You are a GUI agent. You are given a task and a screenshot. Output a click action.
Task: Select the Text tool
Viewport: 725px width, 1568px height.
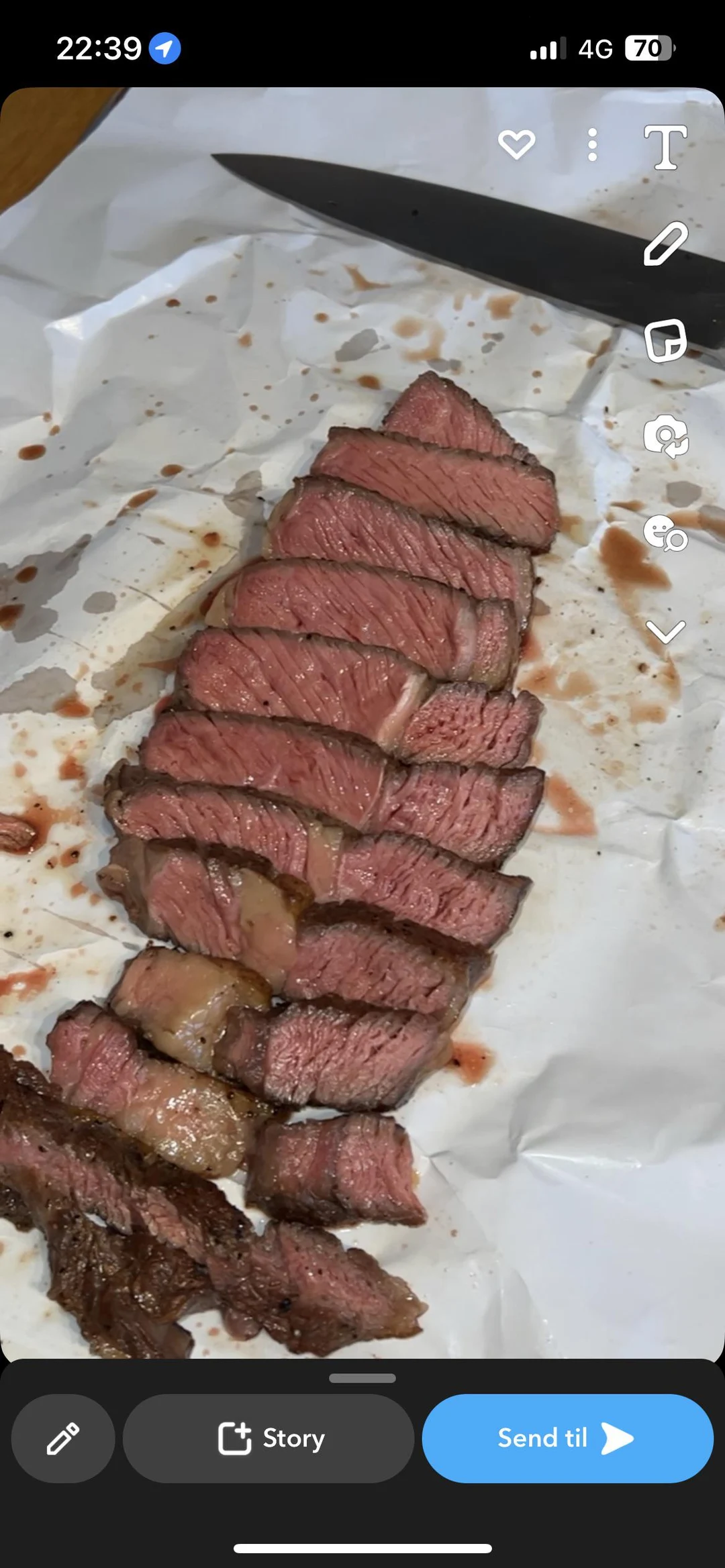[665, 149]
